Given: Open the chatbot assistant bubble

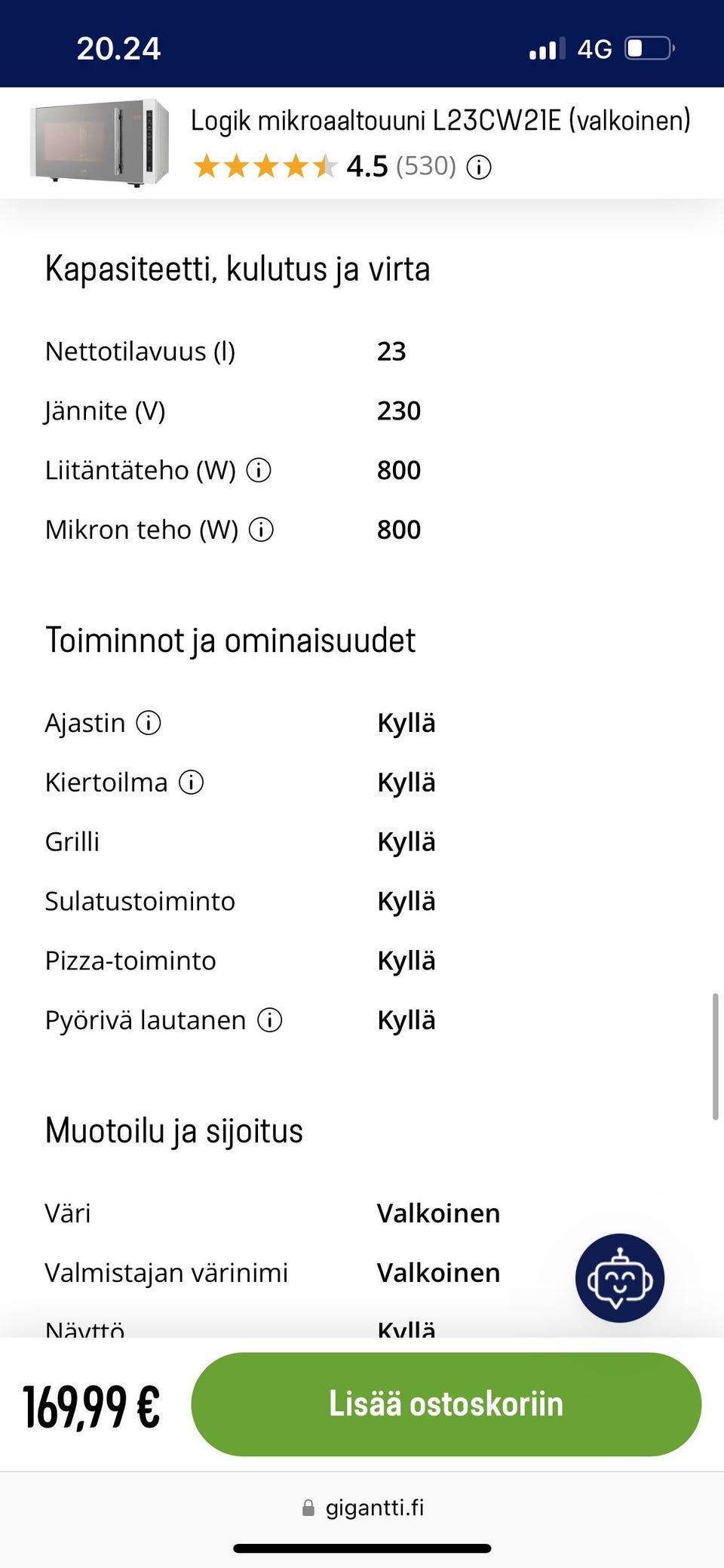Looking at the screenshot, I should point(620,1277).
